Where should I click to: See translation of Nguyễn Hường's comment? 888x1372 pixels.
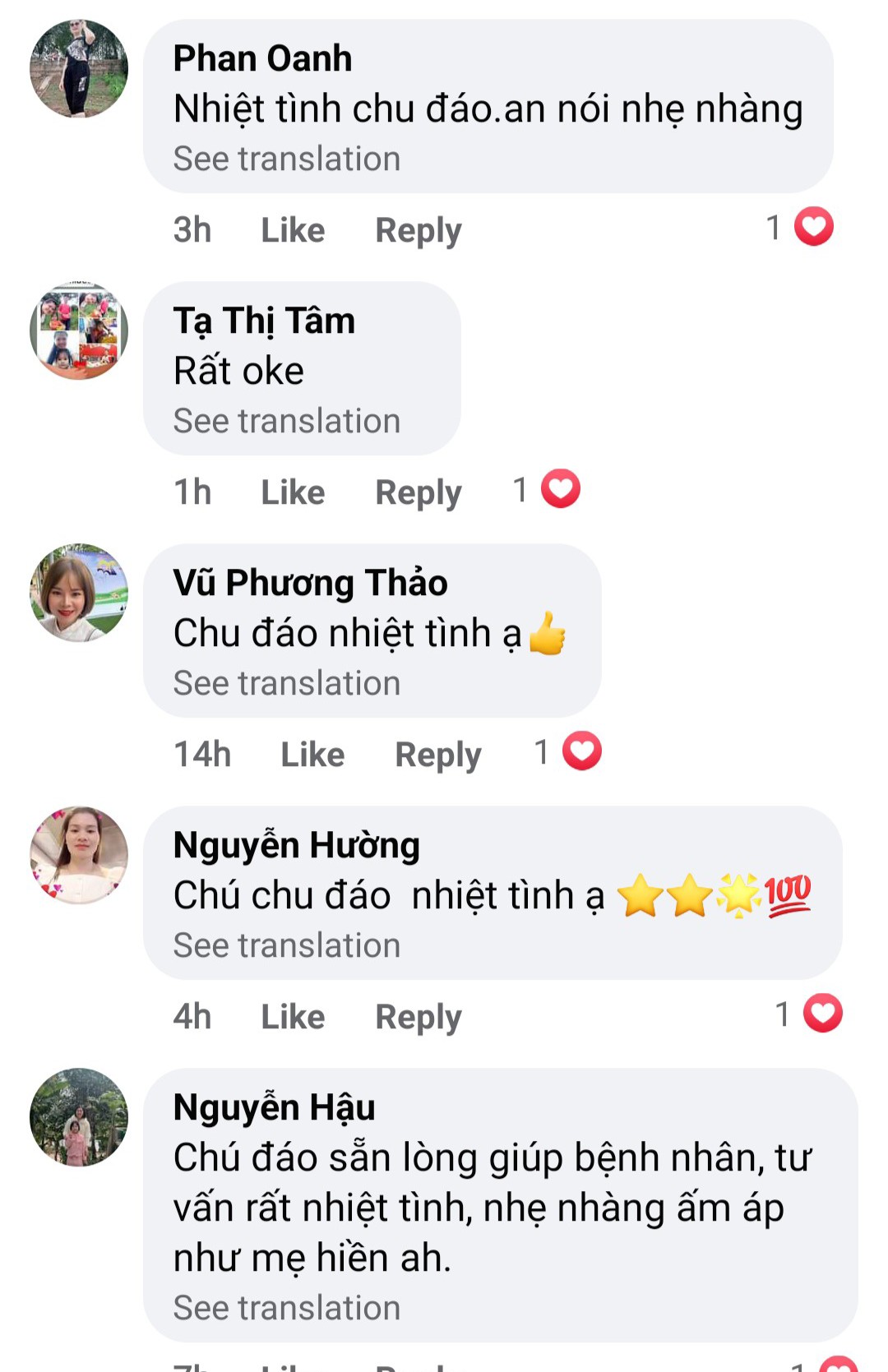pos(286,945)
